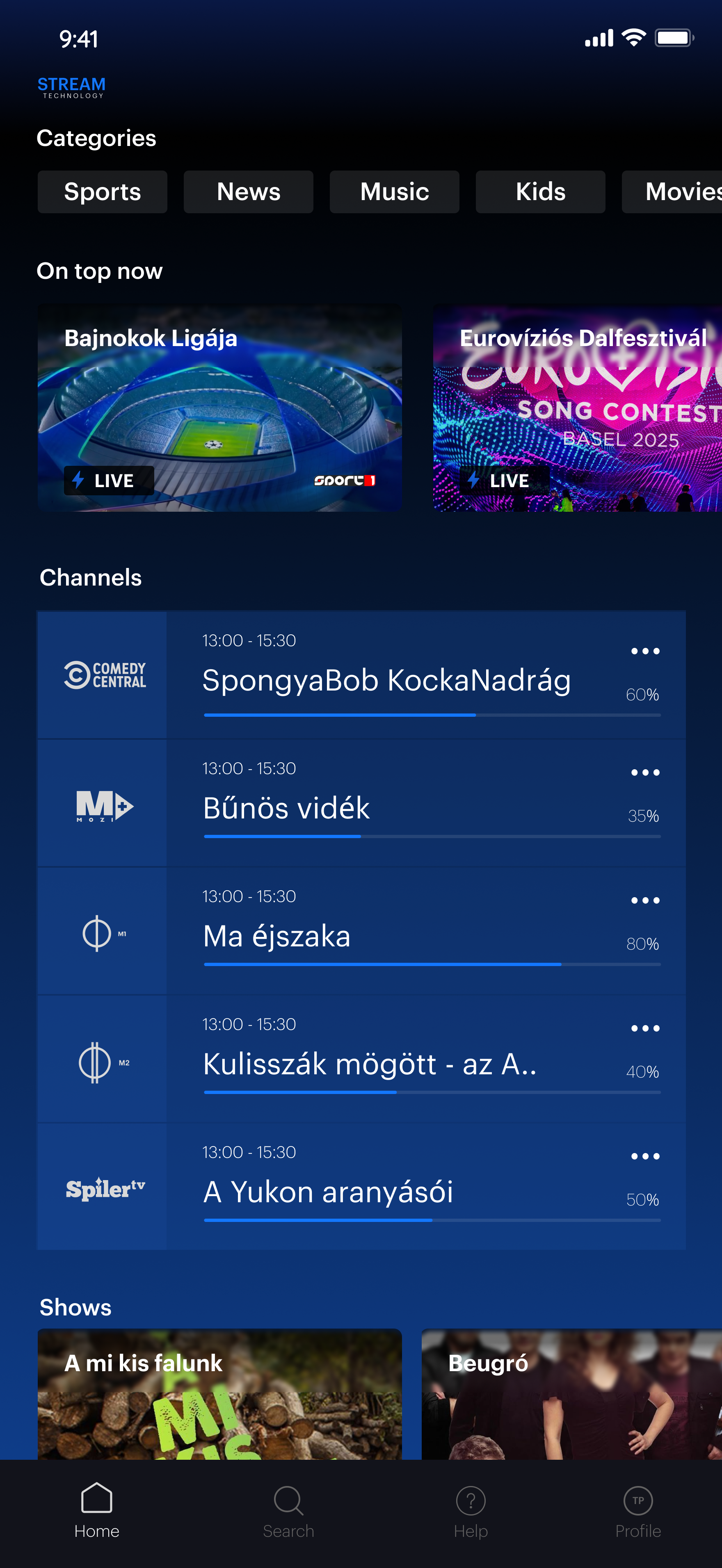
Task: Open more options for SpongyaBob KockaNadrág
Action: coord(645,651)
